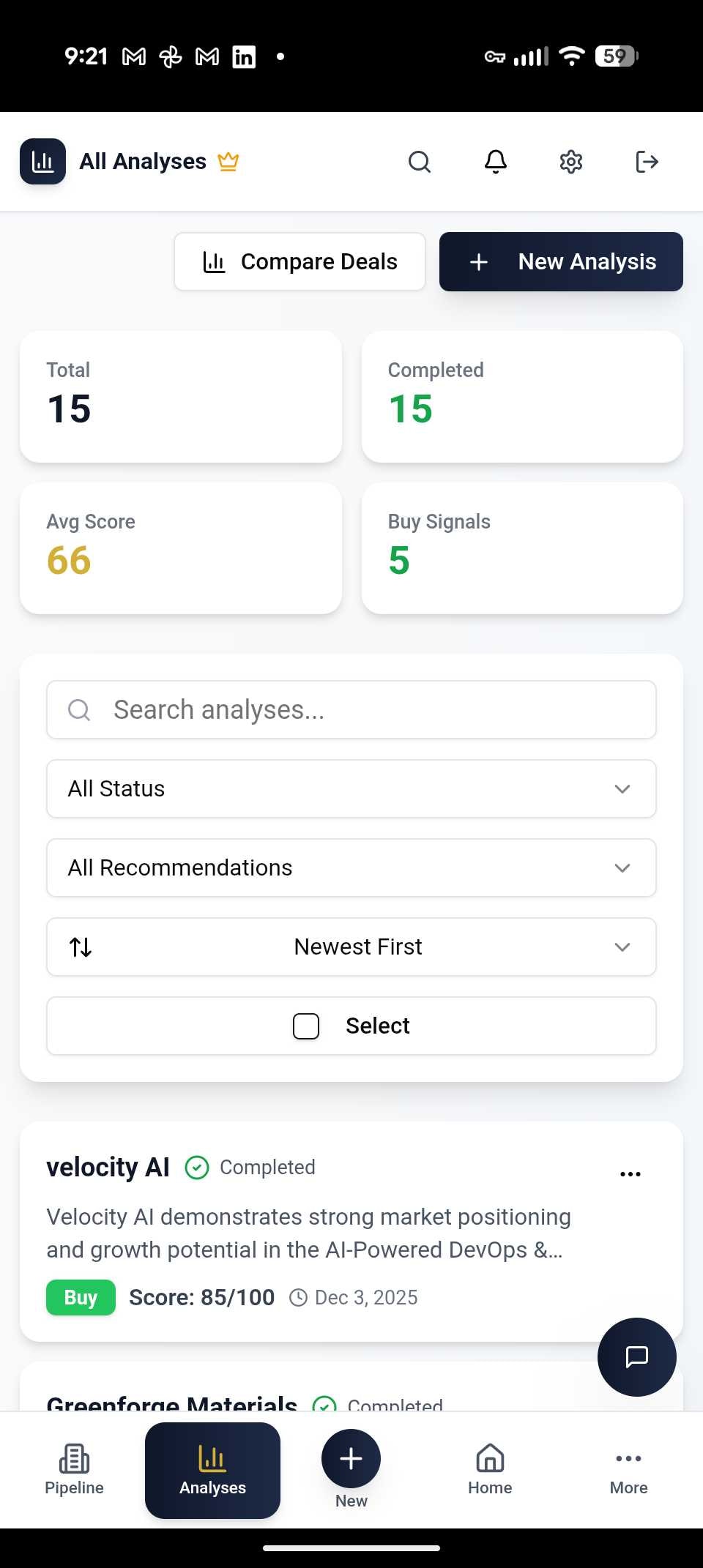Open settings using the gear icon
The width and height of the screenshot is (703, 1568).
(570, 162)
